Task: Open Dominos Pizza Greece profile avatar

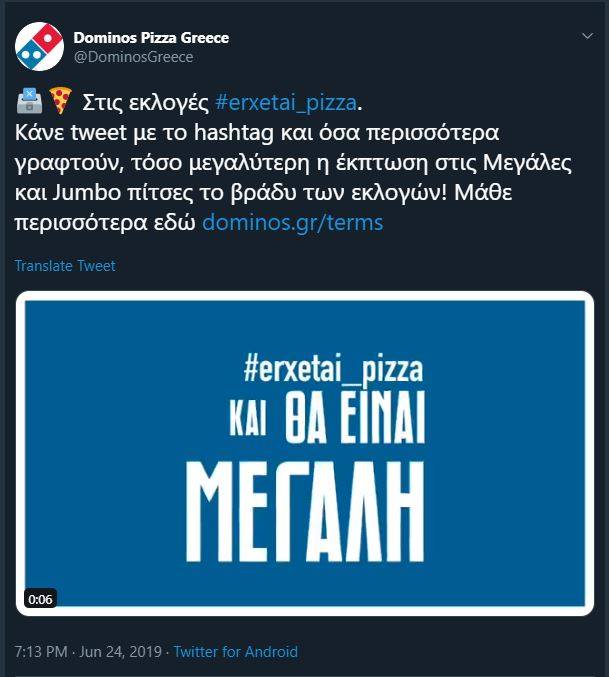Action: [x=38, y=47]
